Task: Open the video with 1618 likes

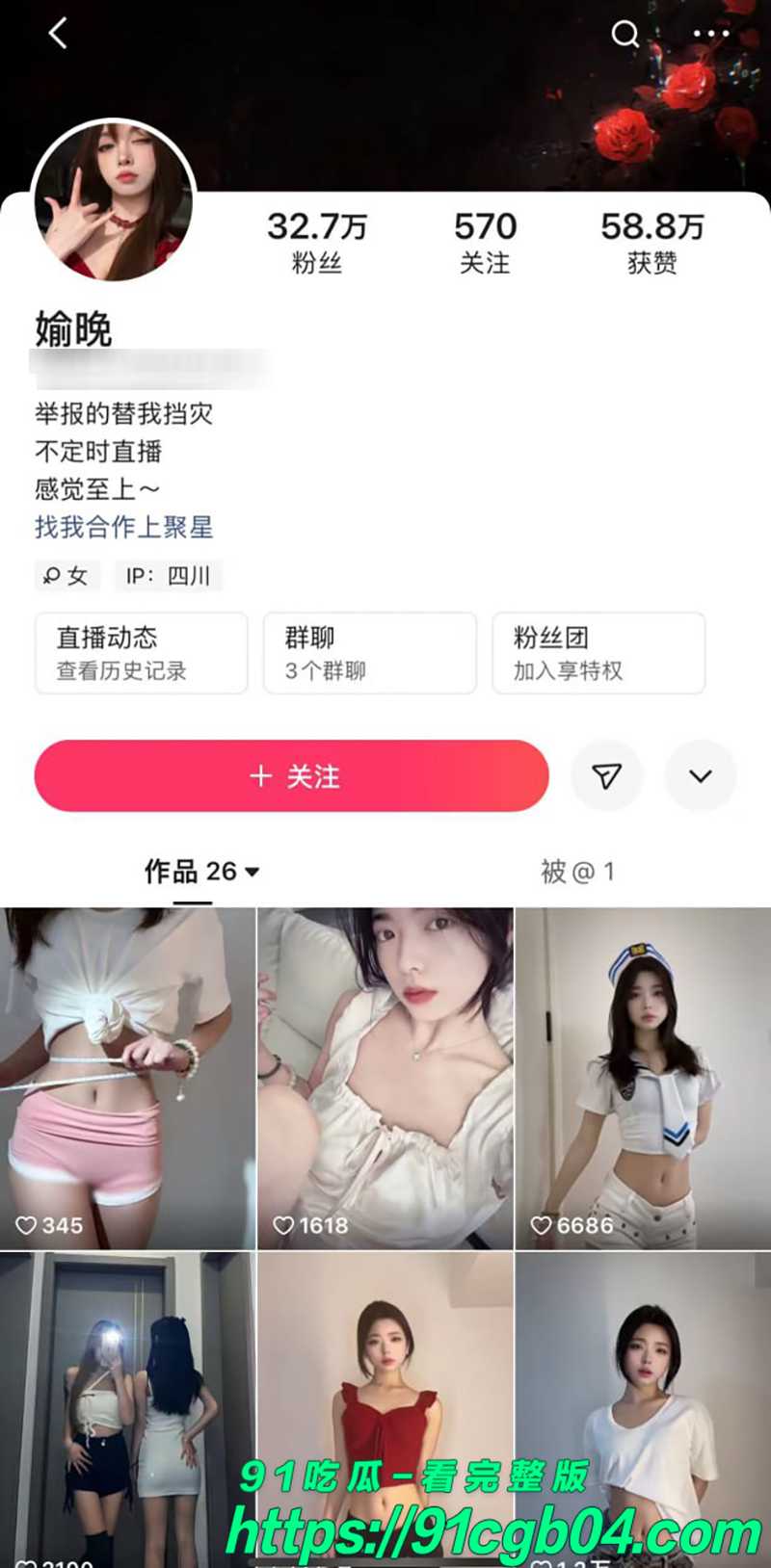Action: [385, 1079]
